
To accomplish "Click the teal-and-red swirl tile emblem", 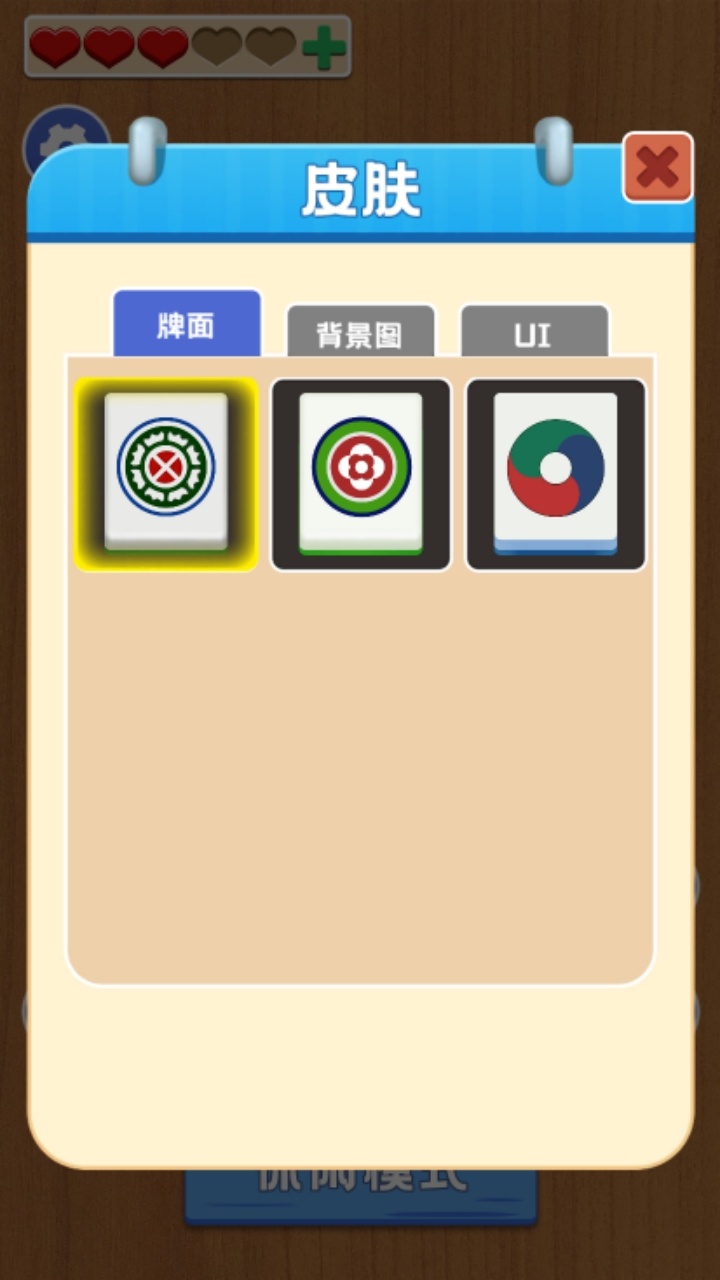I will click(554, 466).
